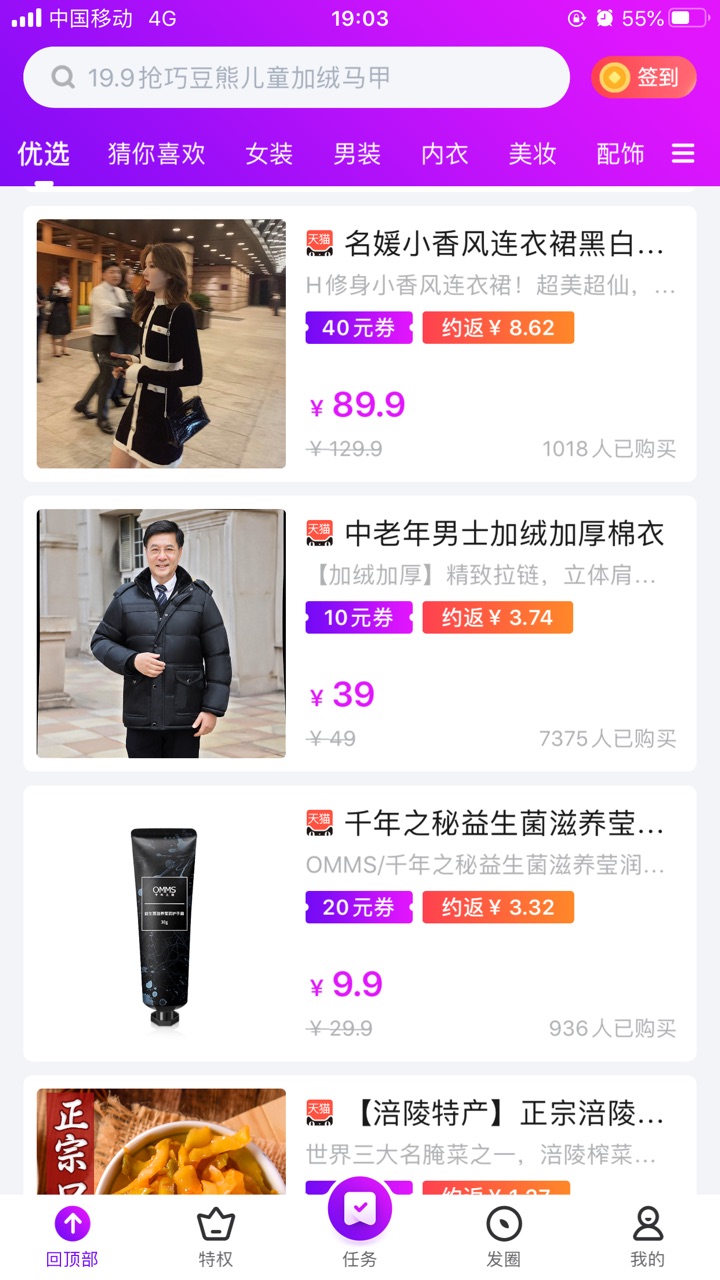Open the category hamburger menu
This screenshot has height=1280, width=720.
(x=683, y=154)
